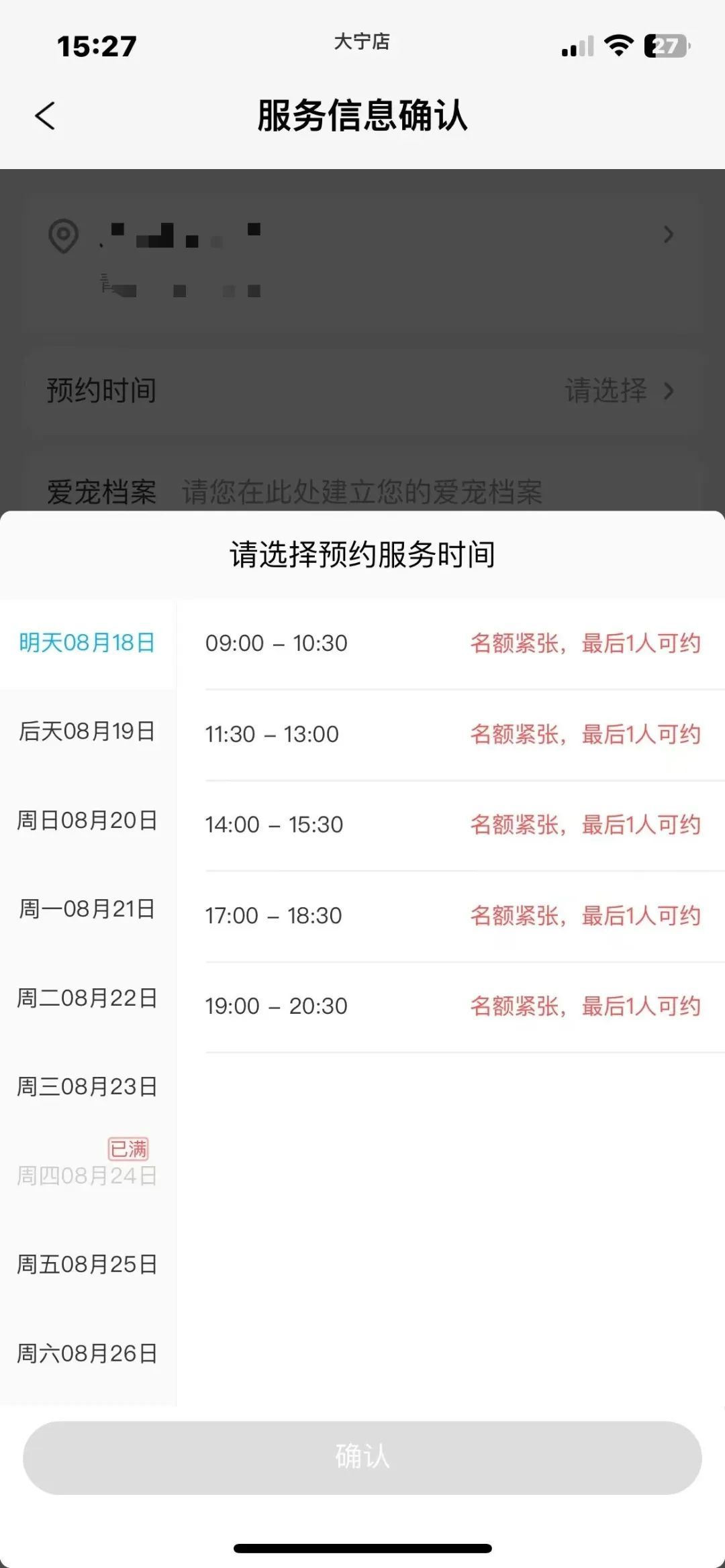Screen dimensions: 725x1568
Task: Select the date 后天08月19日
Action: pyautogui.click(x=87, y=731)
